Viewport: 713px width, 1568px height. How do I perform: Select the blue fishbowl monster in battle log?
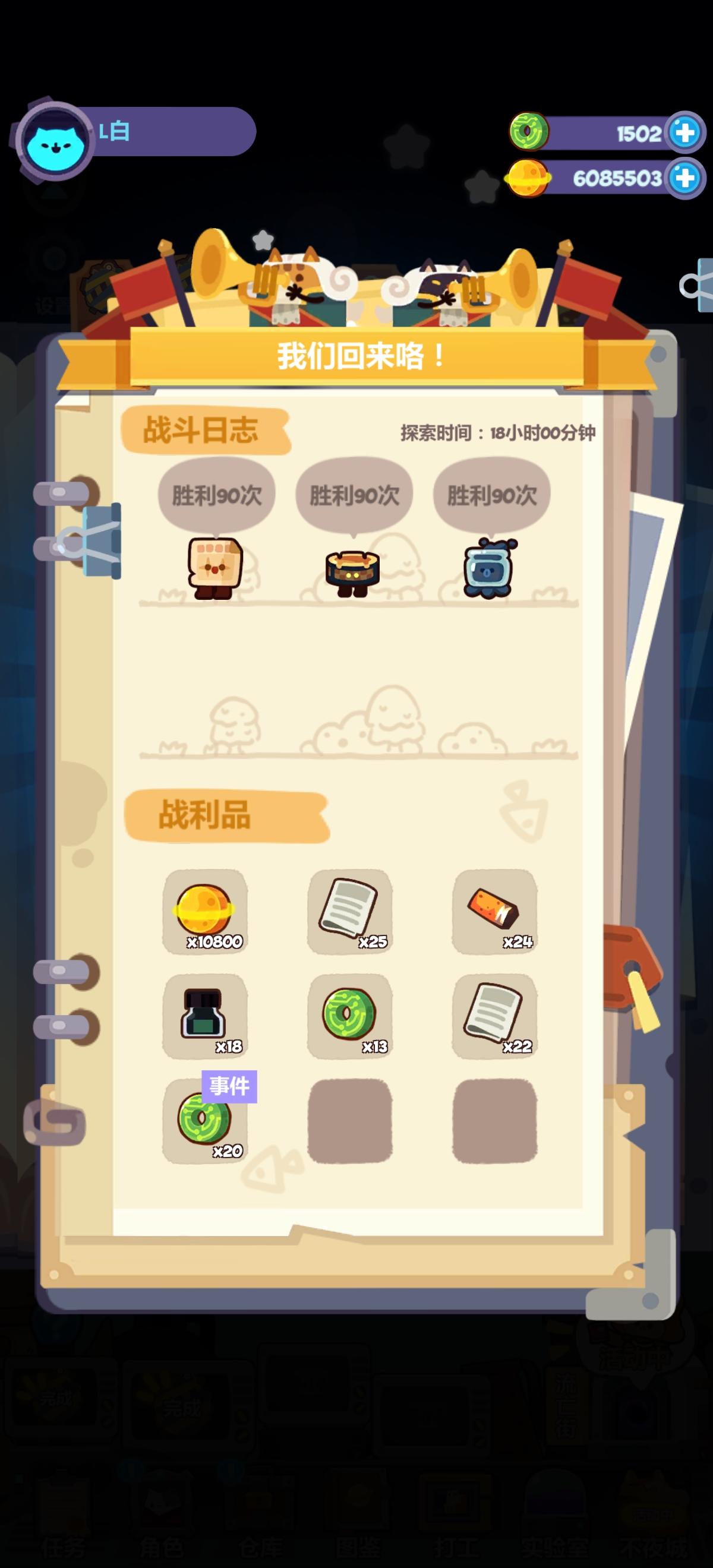tap(493, 569)
